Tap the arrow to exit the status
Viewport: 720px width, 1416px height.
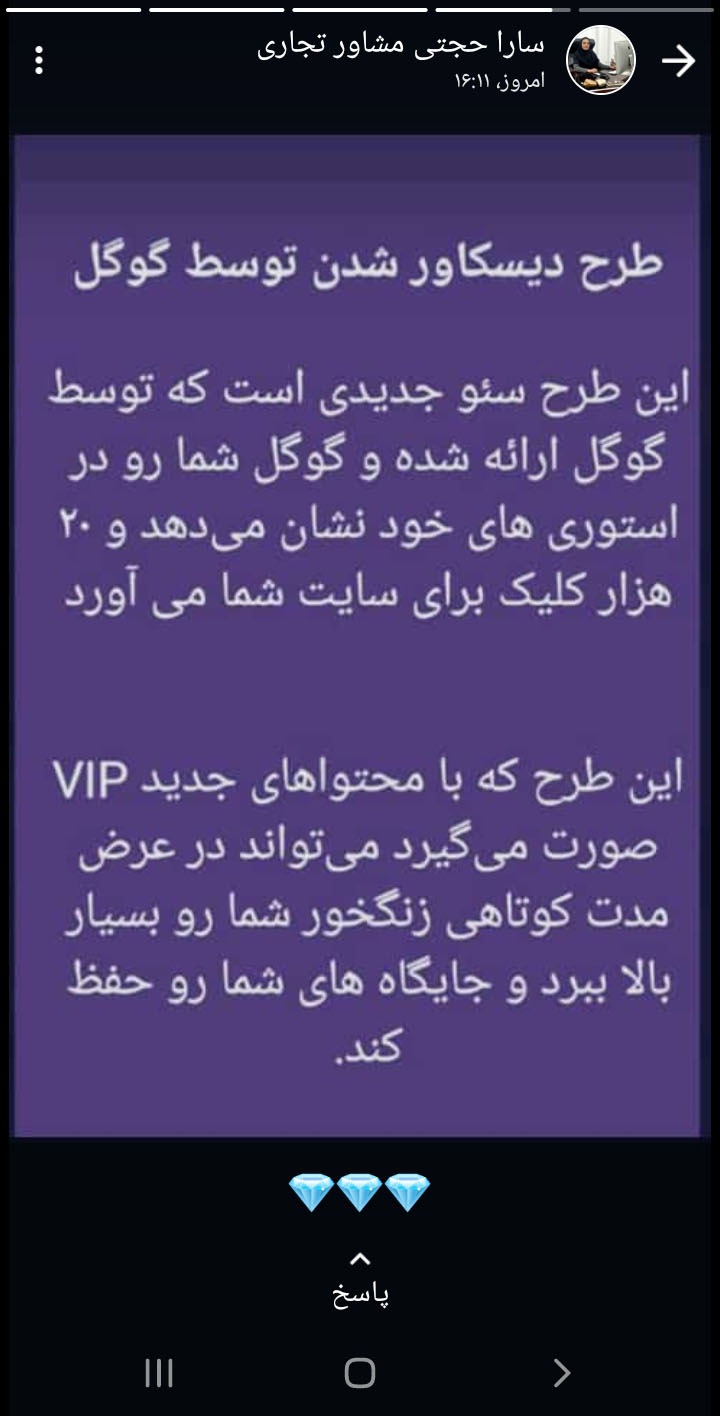click(678, 61)
